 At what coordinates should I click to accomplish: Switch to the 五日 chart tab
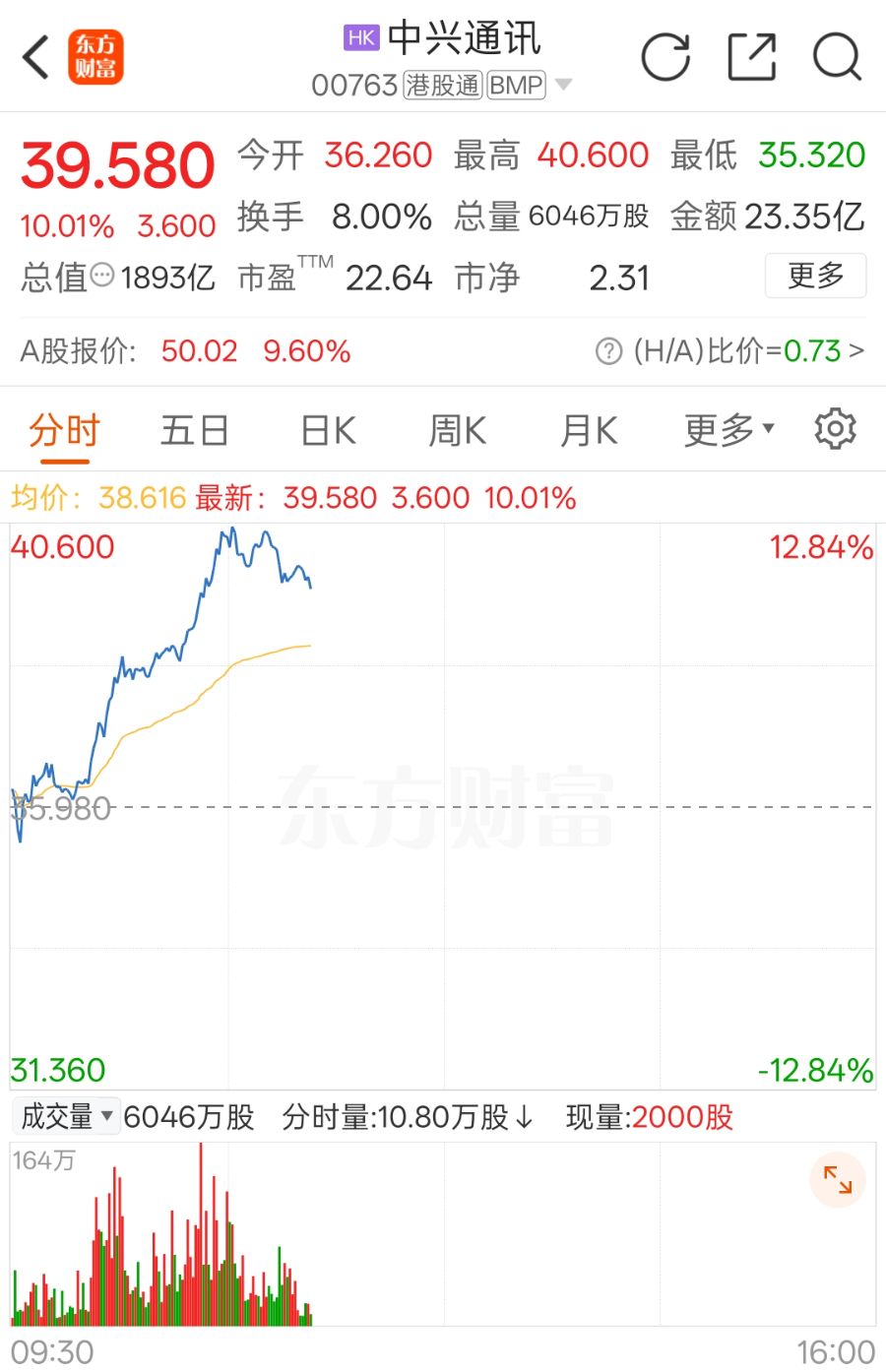194,431
